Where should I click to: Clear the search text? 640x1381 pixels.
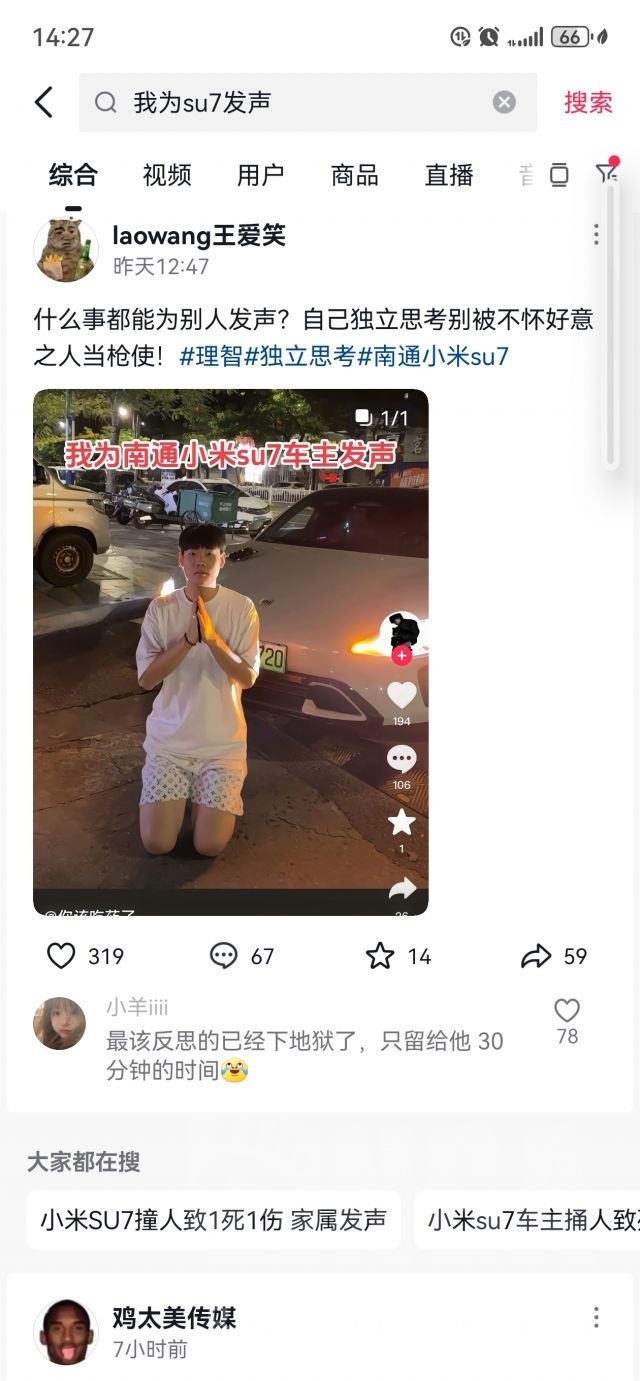[504, 102]
